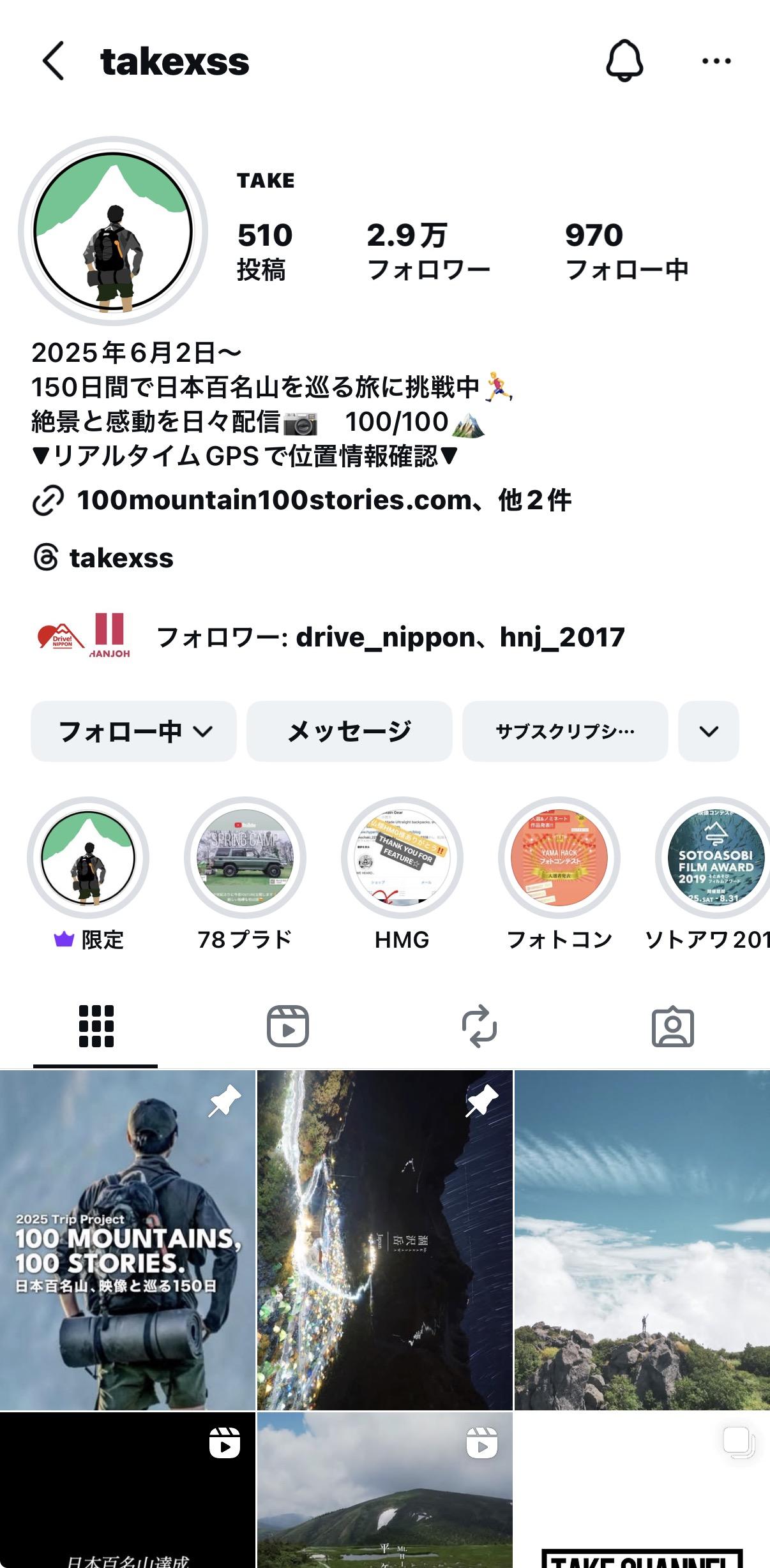This screenshot has height=1568, width=770.
Task: Switch to the reposts tab
Action: point(479,1026)
